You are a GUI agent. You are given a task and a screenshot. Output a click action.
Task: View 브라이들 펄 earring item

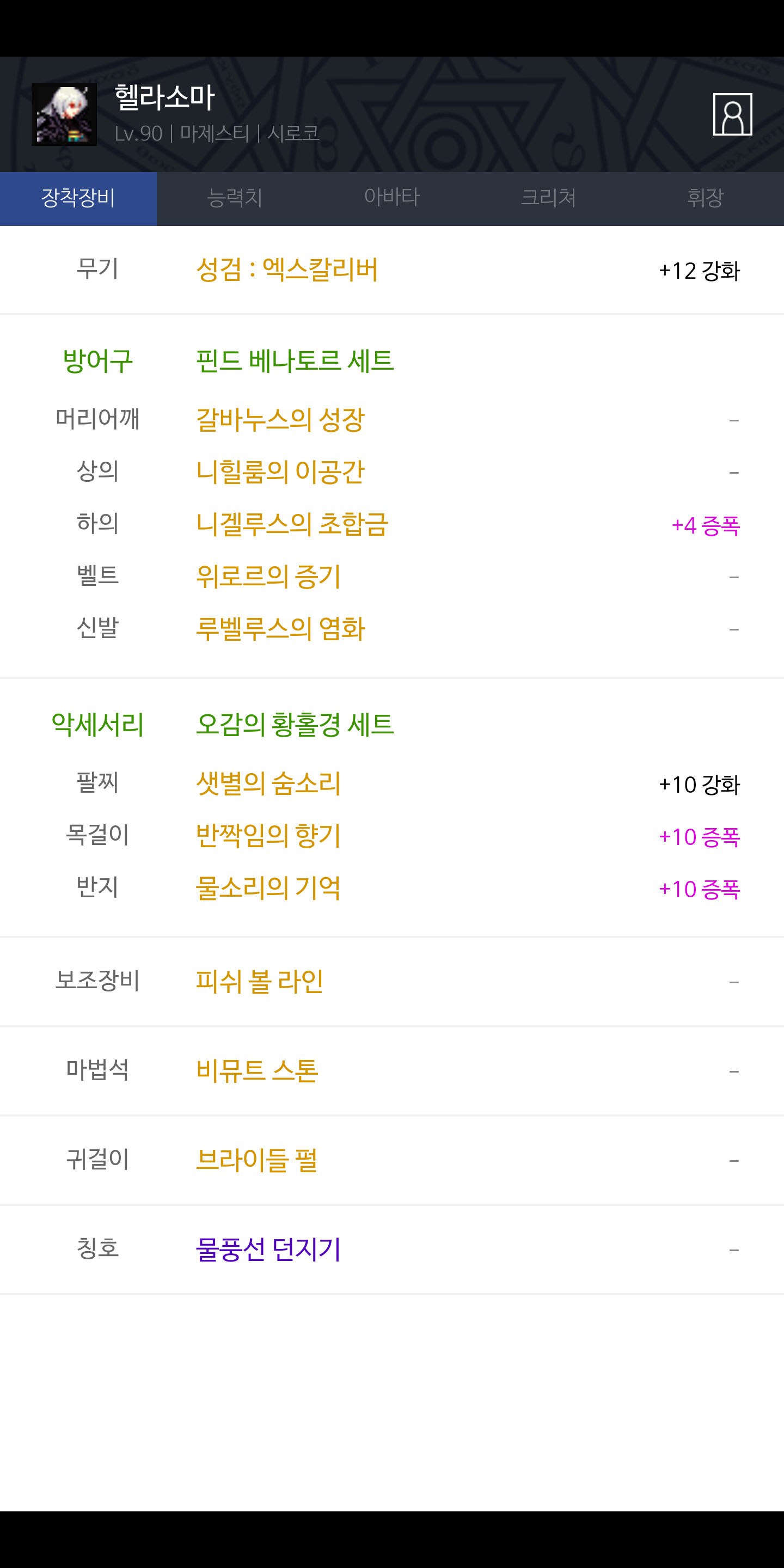(x=256, y=1160)
